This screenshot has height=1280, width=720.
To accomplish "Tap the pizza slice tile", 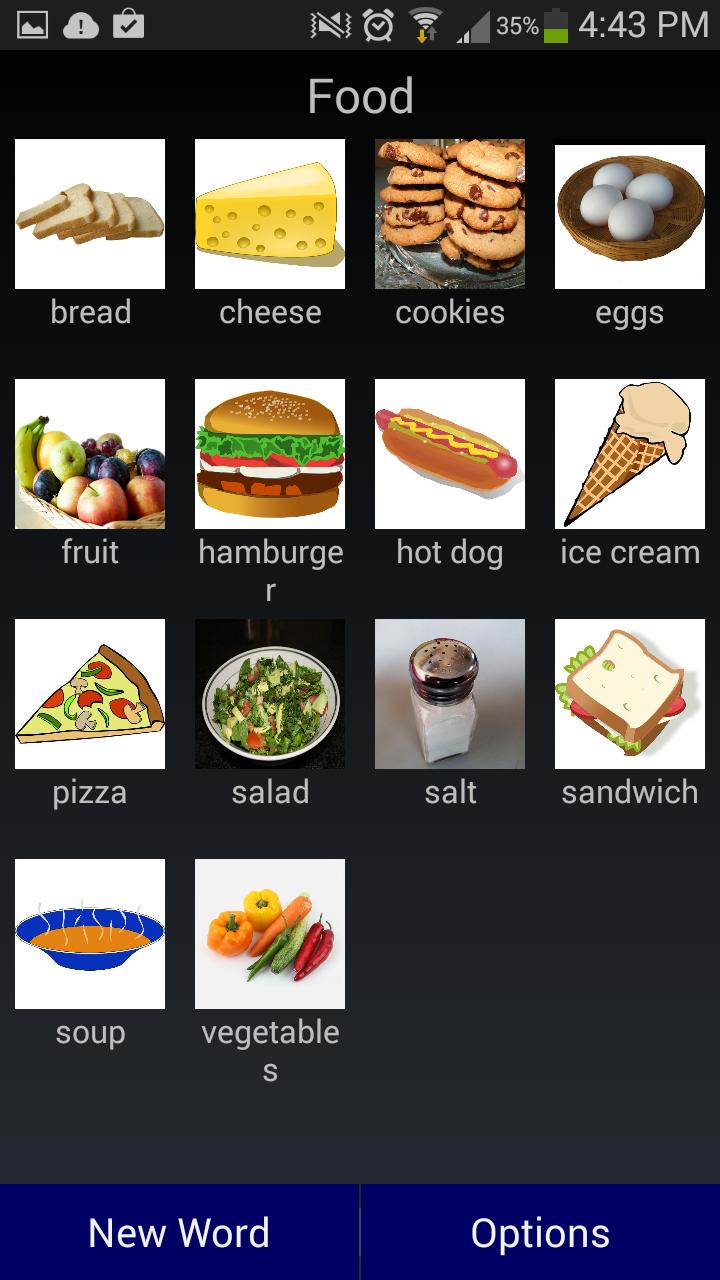I will pos(90,694).
